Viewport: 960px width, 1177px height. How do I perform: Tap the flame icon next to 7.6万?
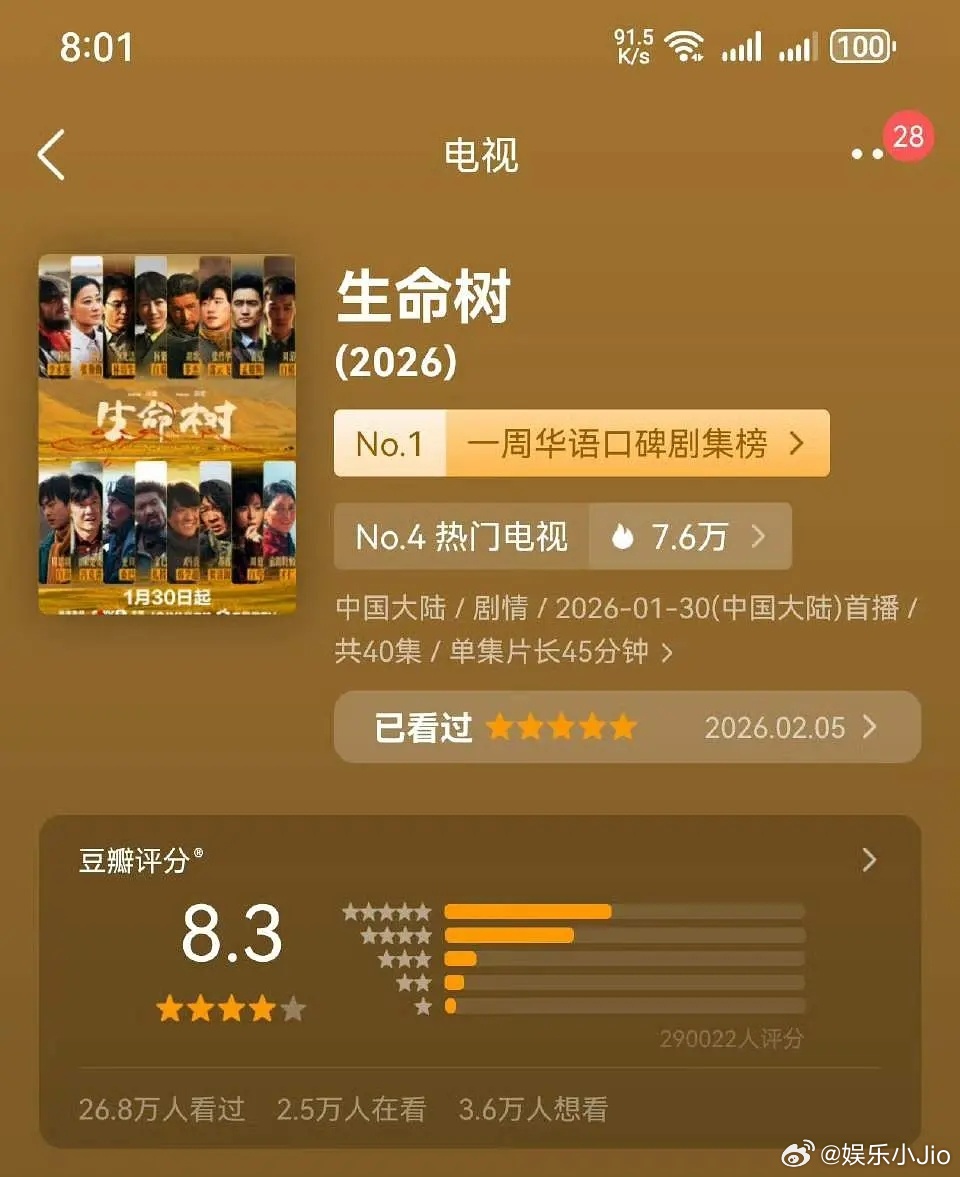(x=623, y=536)
